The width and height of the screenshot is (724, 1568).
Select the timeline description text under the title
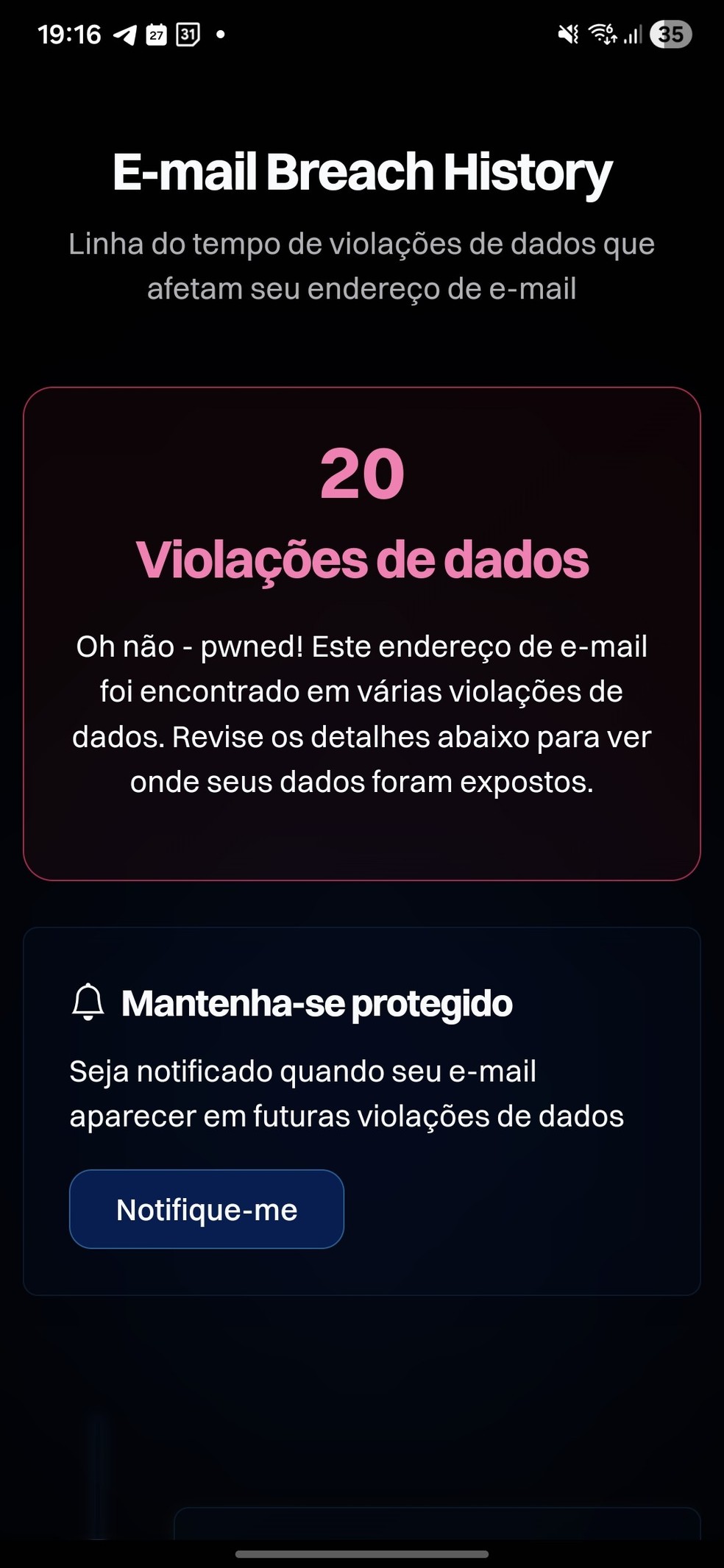pyautogui.click(x=362, y=266)
